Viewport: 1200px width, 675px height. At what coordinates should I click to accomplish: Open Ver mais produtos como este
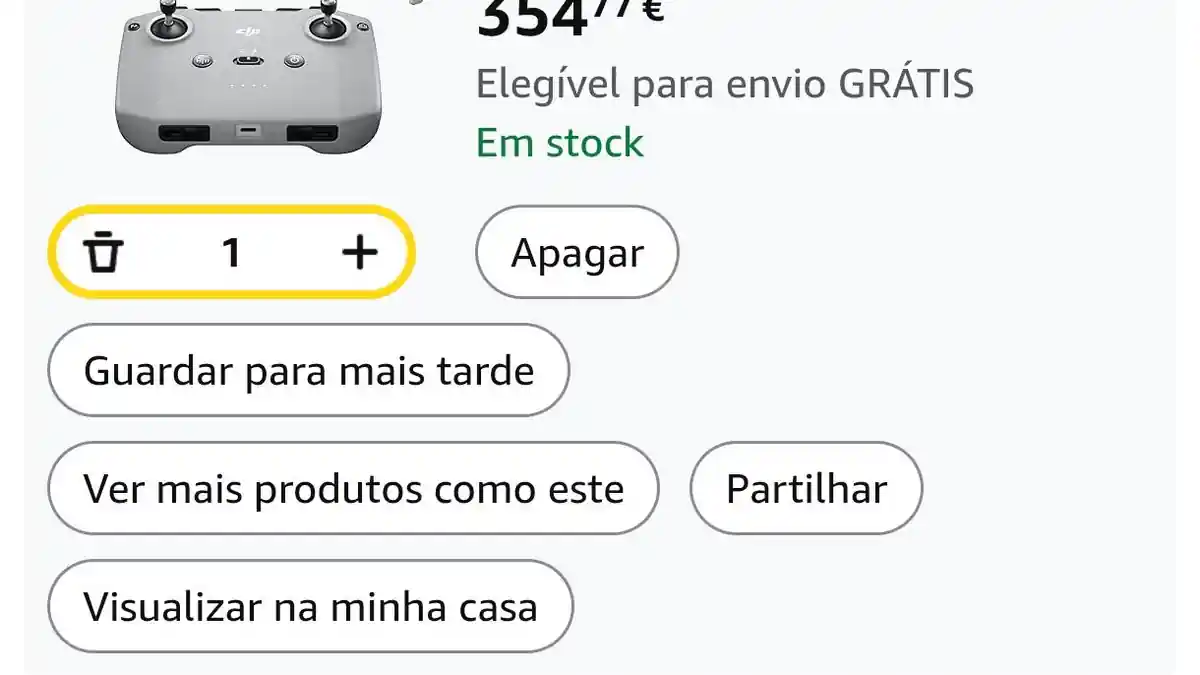(x=353, y=489)
